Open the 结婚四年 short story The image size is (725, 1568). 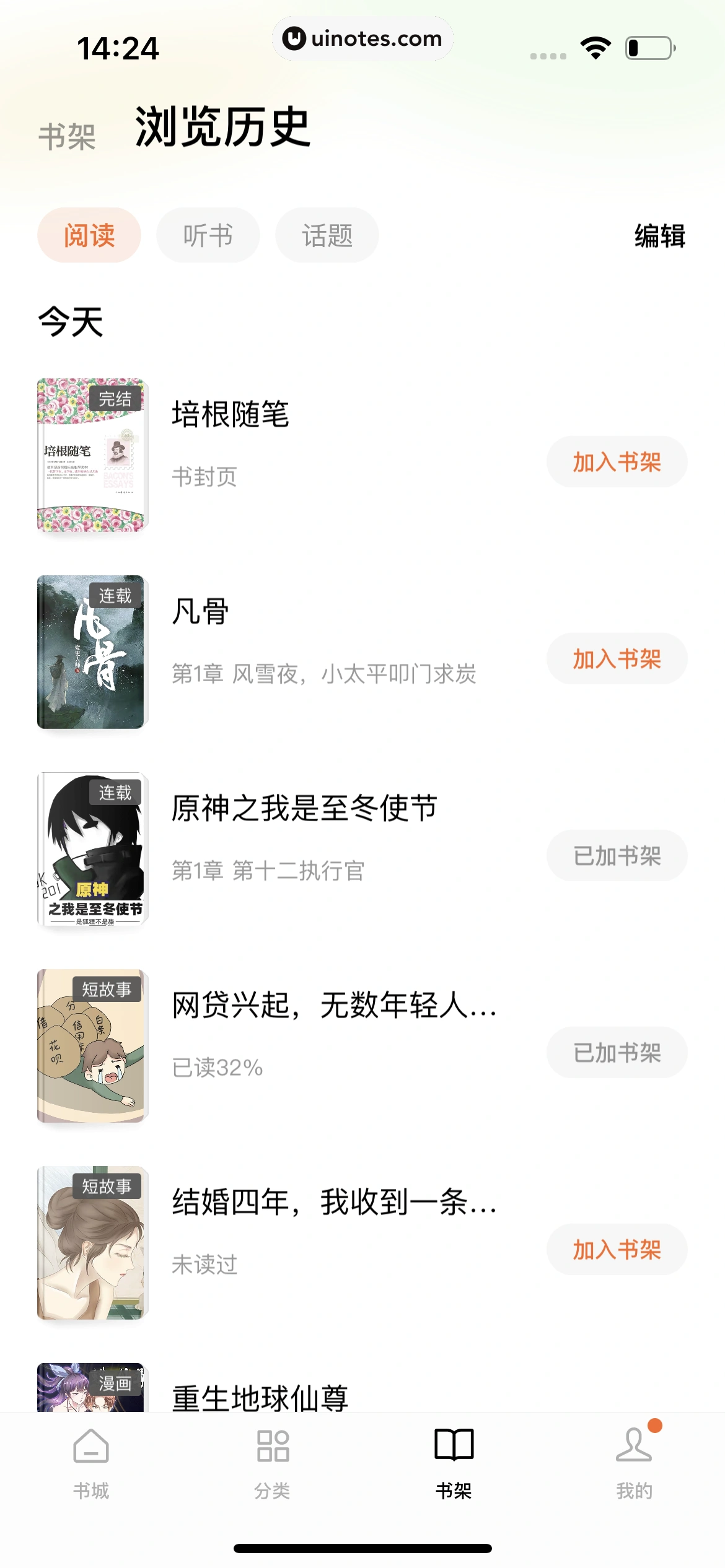pyautogui.click(x=333, y=1202)
